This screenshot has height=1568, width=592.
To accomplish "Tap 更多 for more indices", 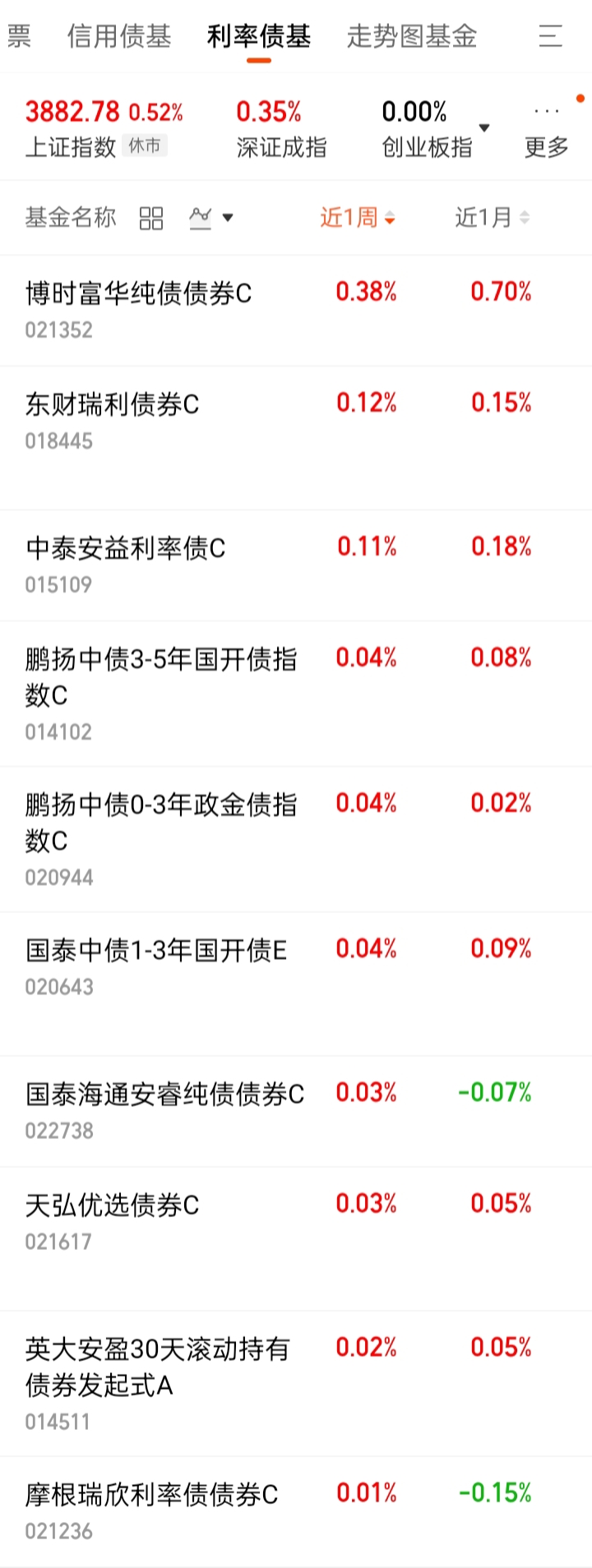I will (x=547, y=131).
